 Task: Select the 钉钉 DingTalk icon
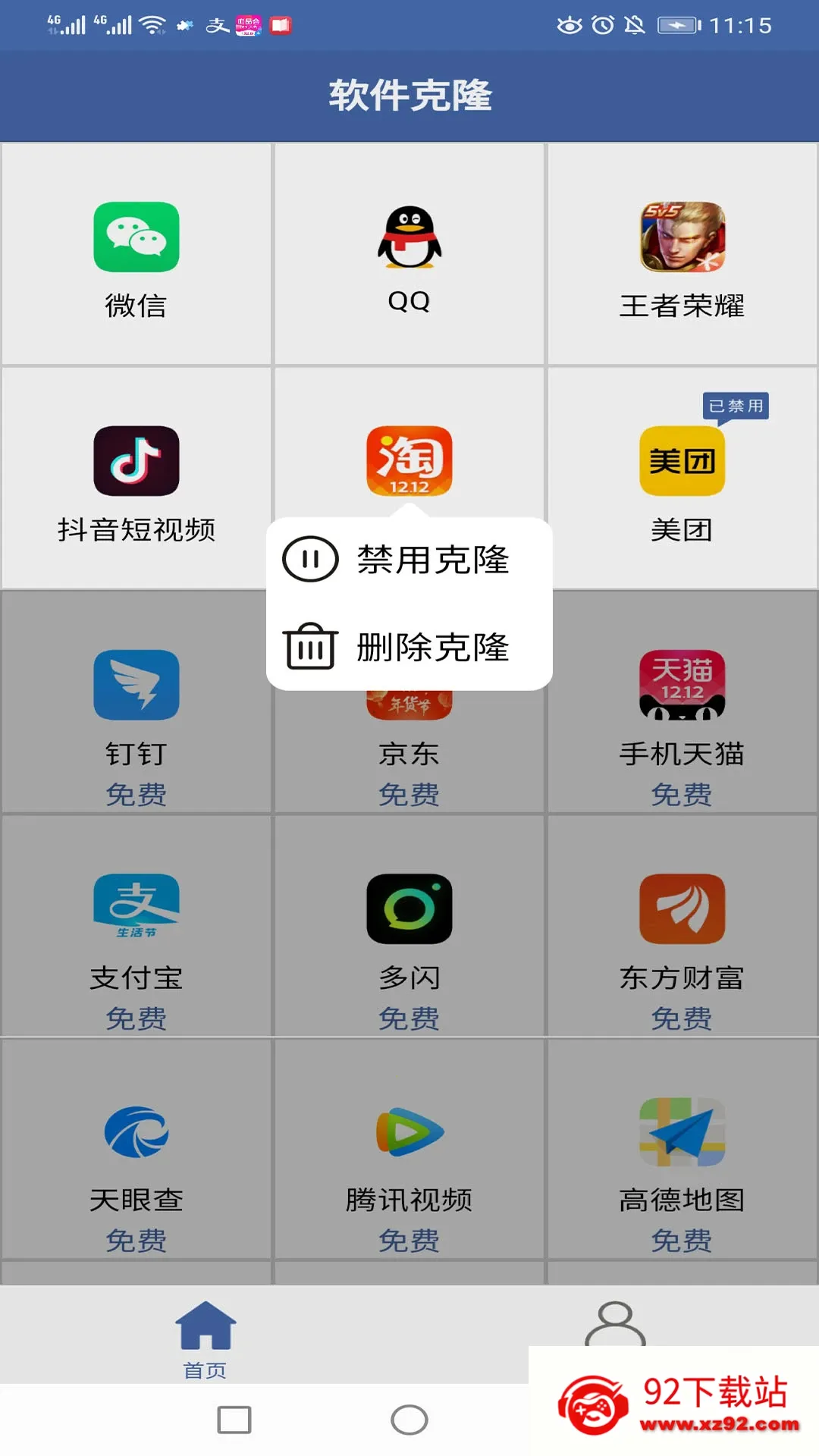pyautogui.click(x=136, y=686)
